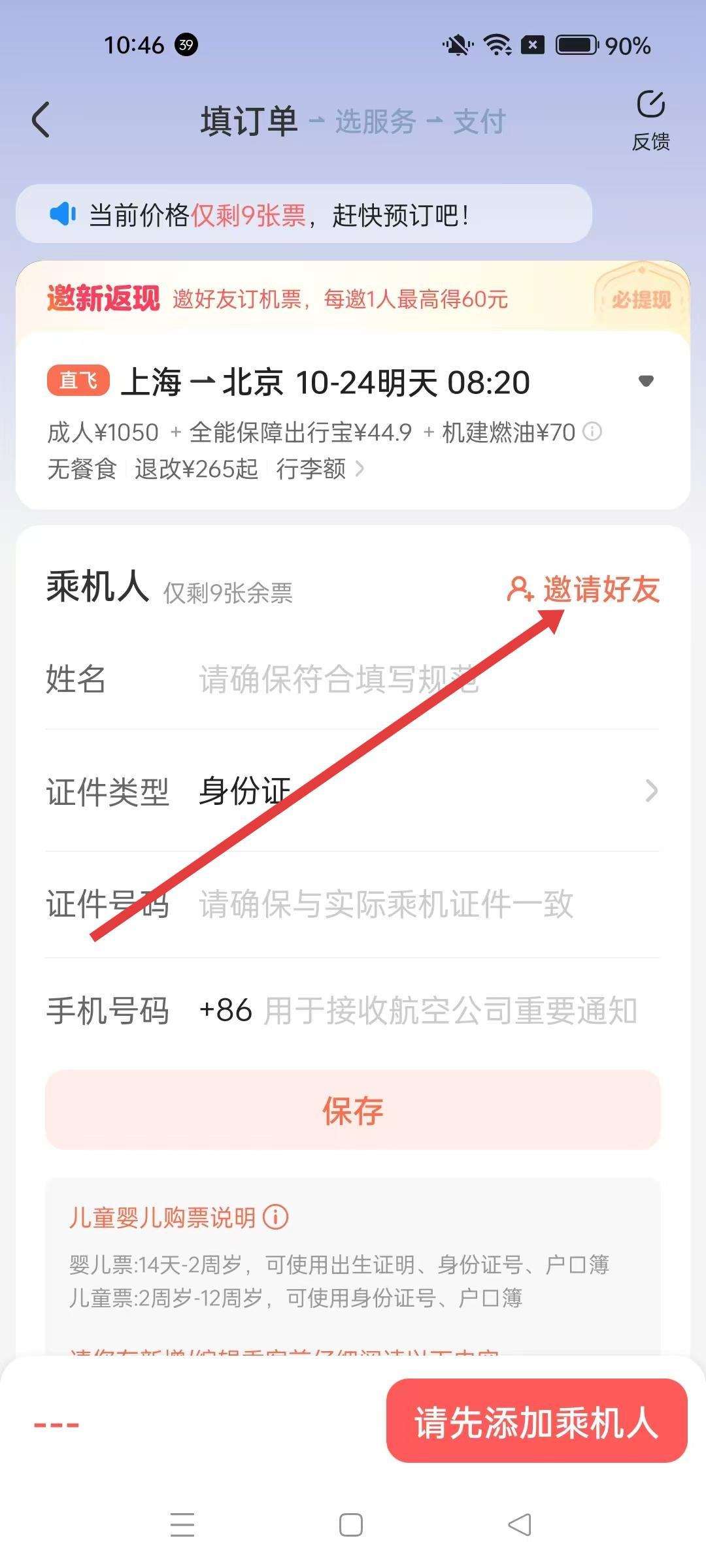Tap the 必提现 badge on the referral banner
This screenshot has width=706, height=1568.
(x=641, y=299)
